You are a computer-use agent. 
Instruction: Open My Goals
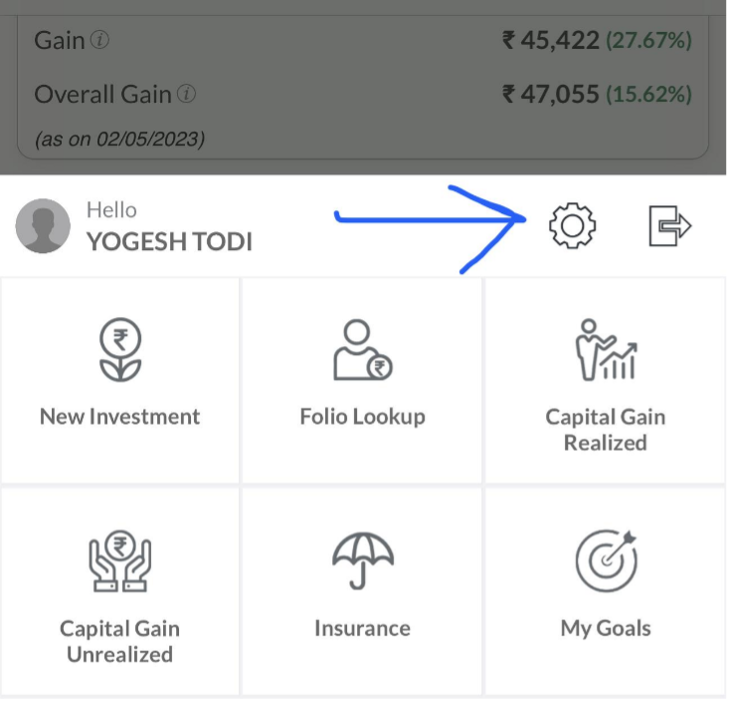click(605, 590)
